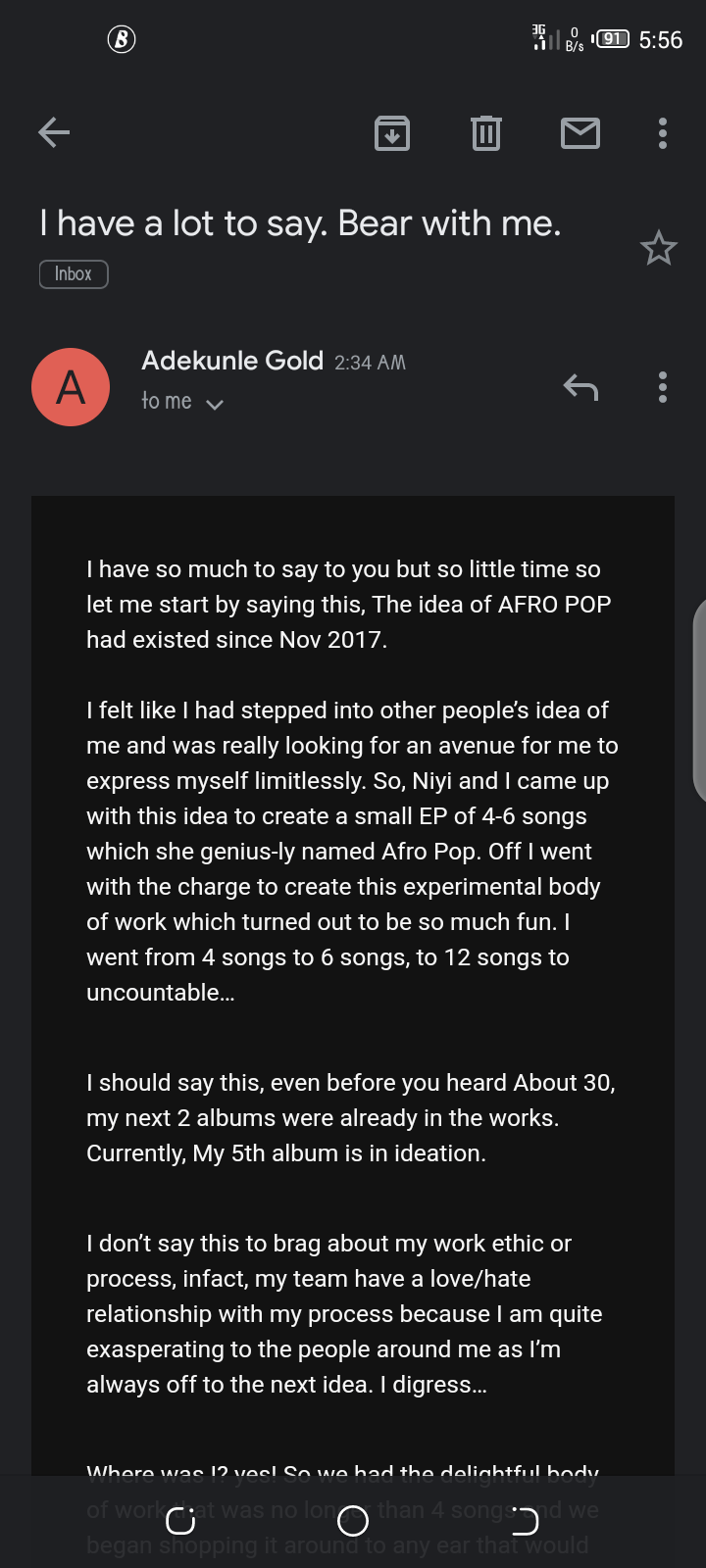Reply to Adekunle Gold
The image size is (706, 1568).
click(580, 388)
